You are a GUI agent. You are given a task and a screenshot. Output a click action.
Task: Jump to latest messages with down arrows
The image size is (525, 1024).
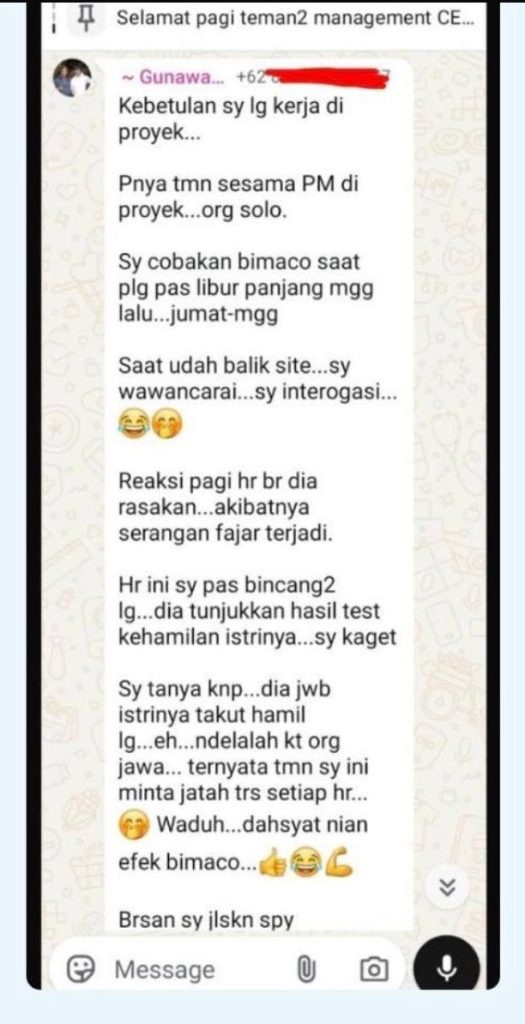click(447, 887)
